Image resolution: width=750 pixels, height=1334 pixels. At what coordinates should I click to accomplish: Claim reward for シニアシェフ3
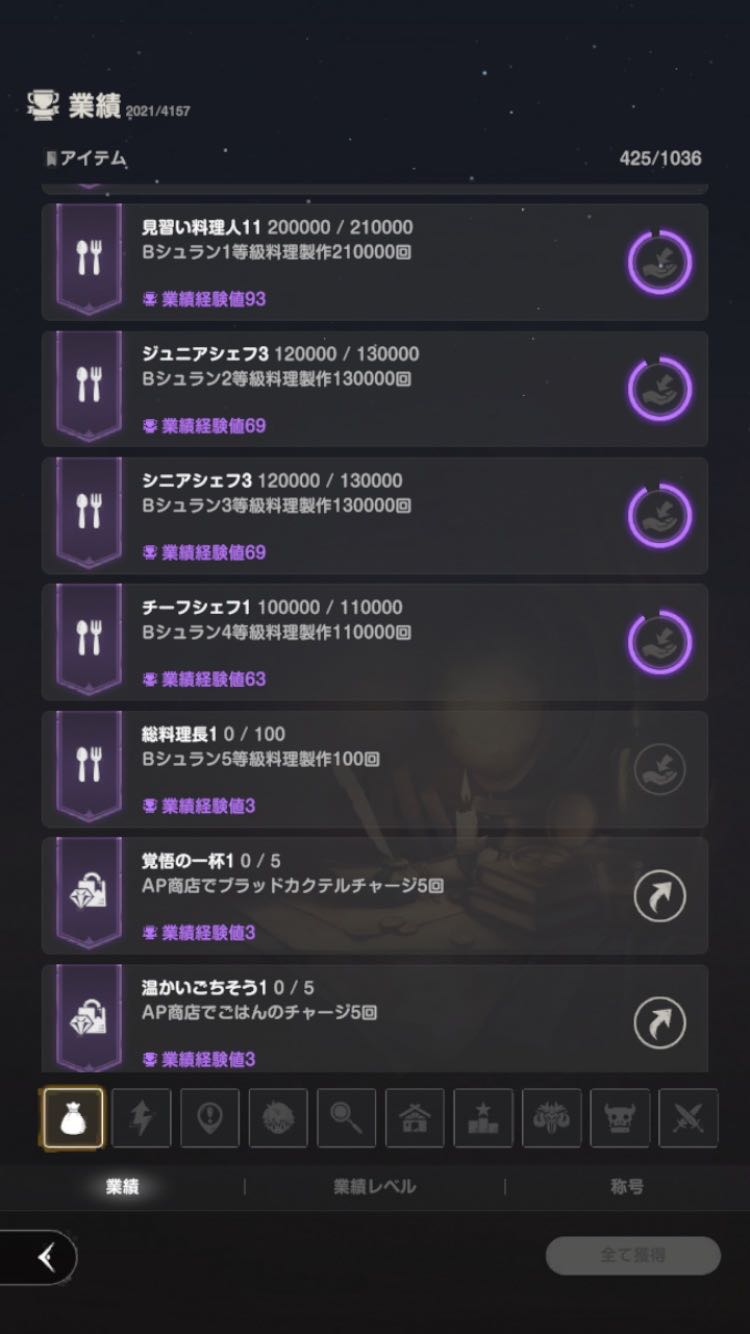coord(660,516)
